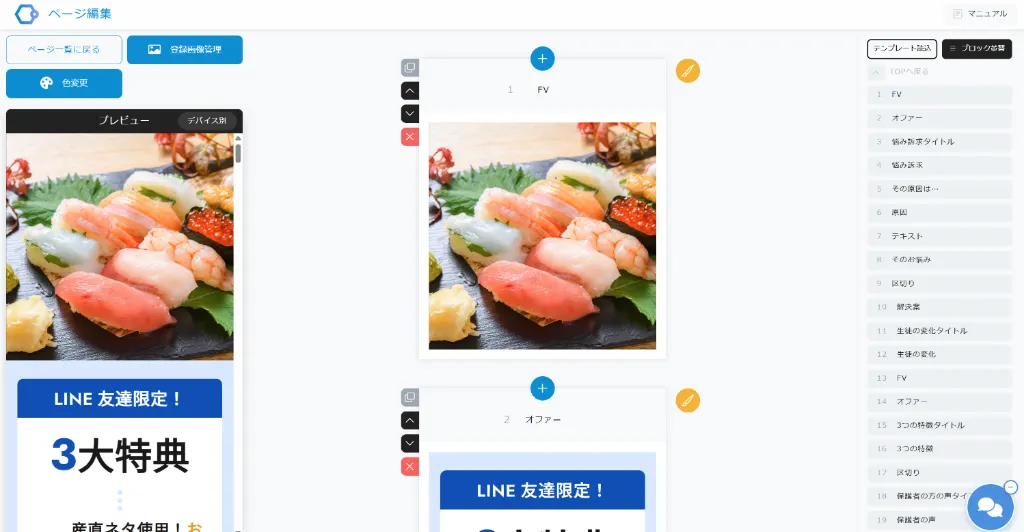Add a block above the FV section
Image resolution: width=1024 pixels, height=532 pixels.
(542, 58)
